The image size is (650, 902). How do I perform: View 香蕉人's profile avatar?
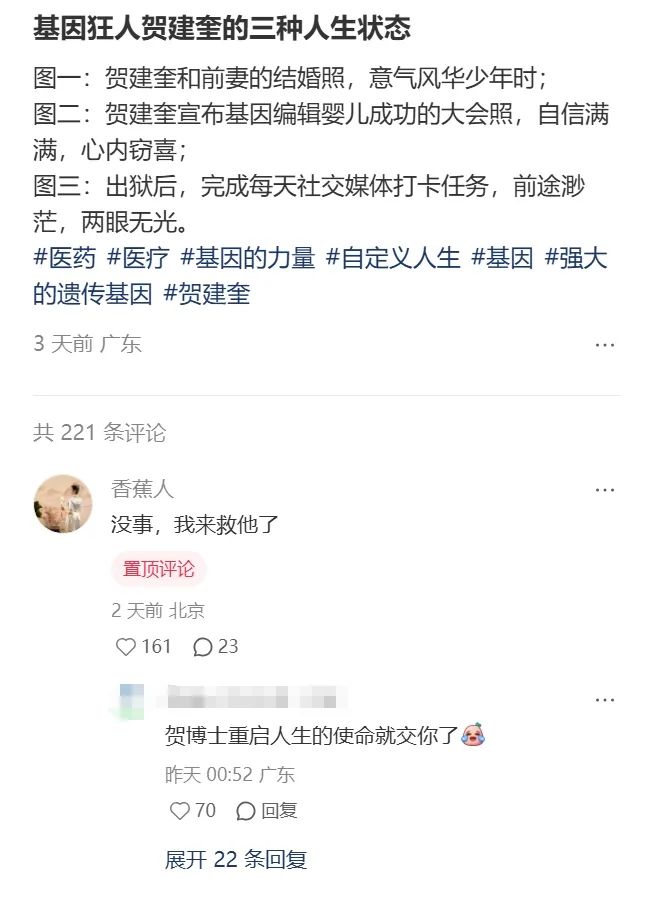pyautogui.click(x=64, y=503)
